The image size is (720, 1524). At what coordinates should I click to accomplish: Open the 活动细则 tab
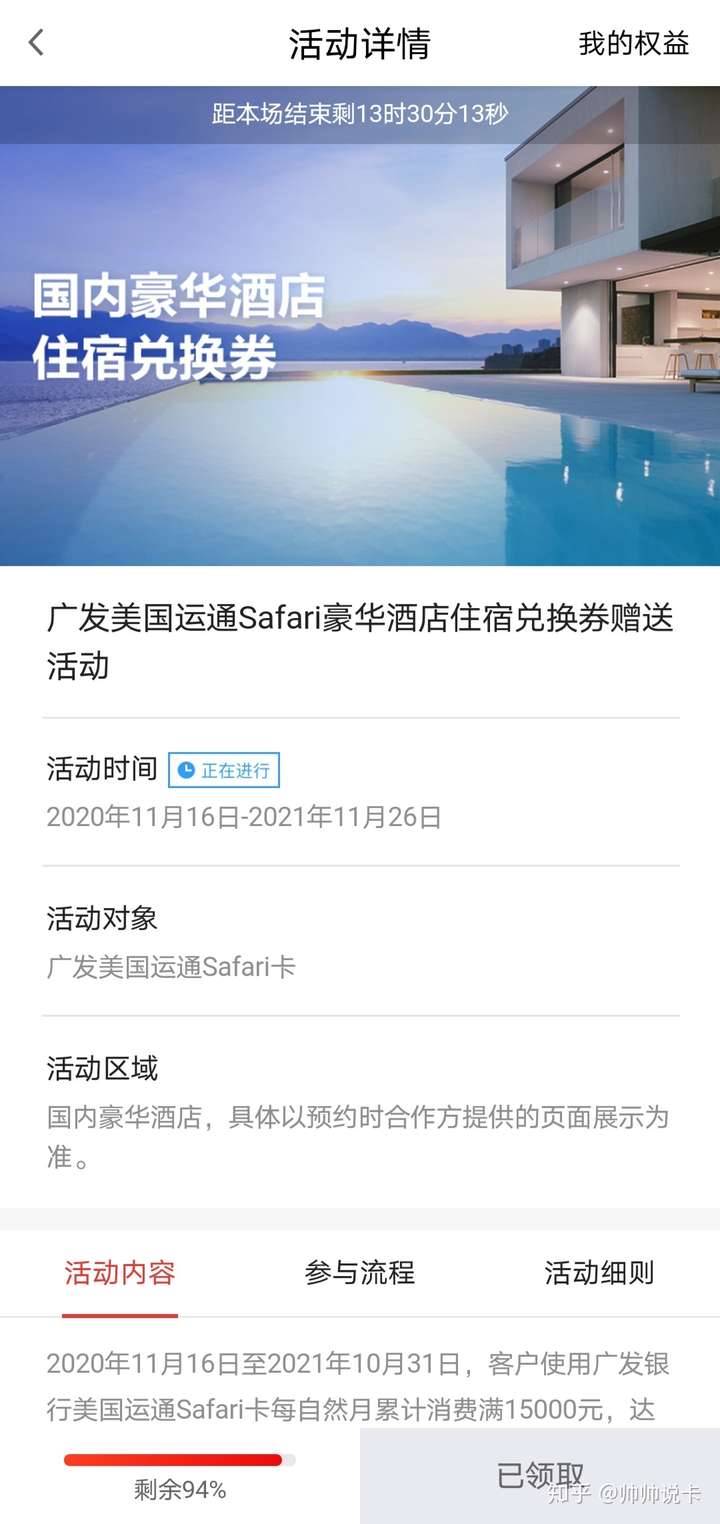(598, 1273)
